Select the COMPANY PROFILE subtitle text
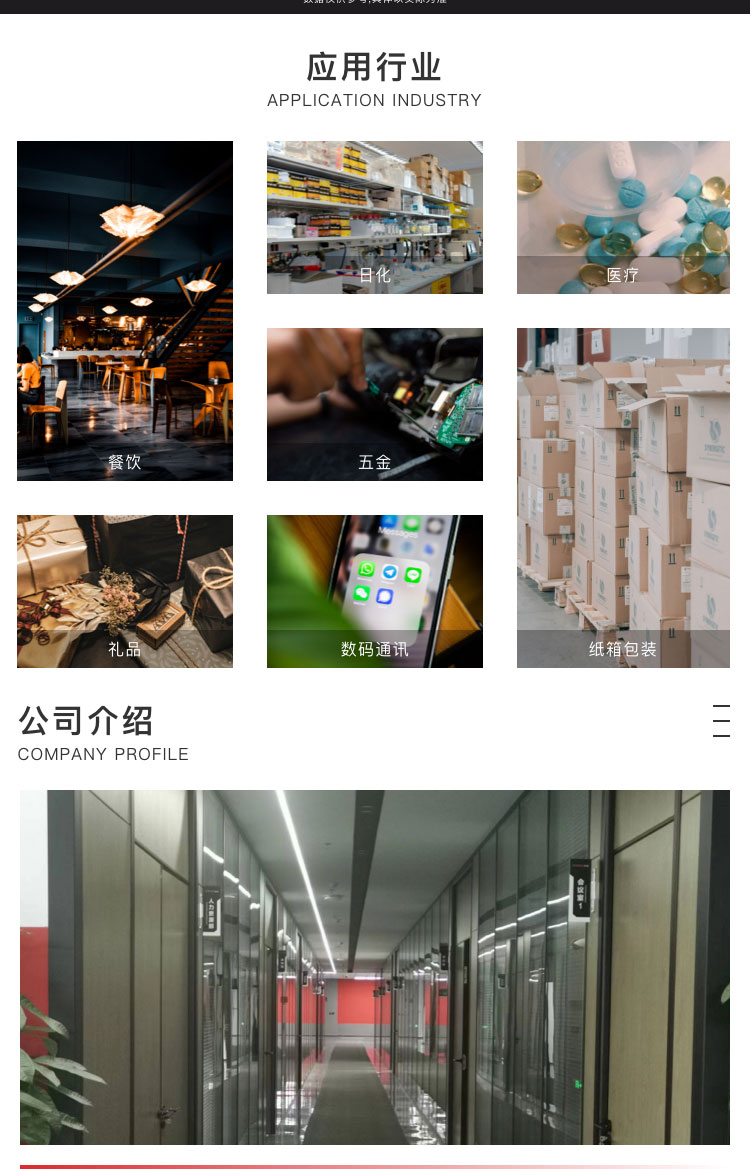750x1169 pixels. [103, 755]
